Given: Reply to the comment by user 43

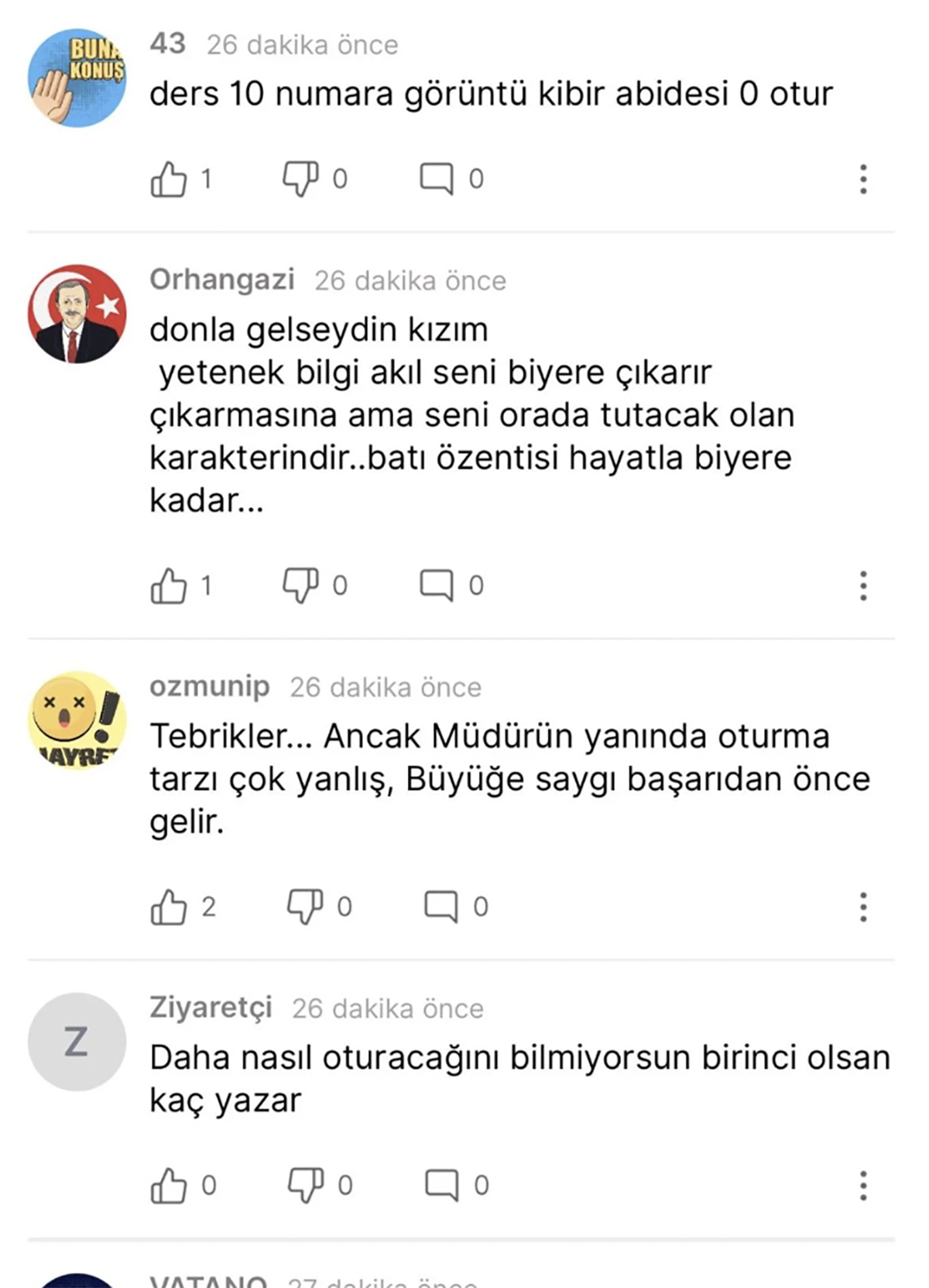Looking at the screenshot, I should click(x=437, y=179).
